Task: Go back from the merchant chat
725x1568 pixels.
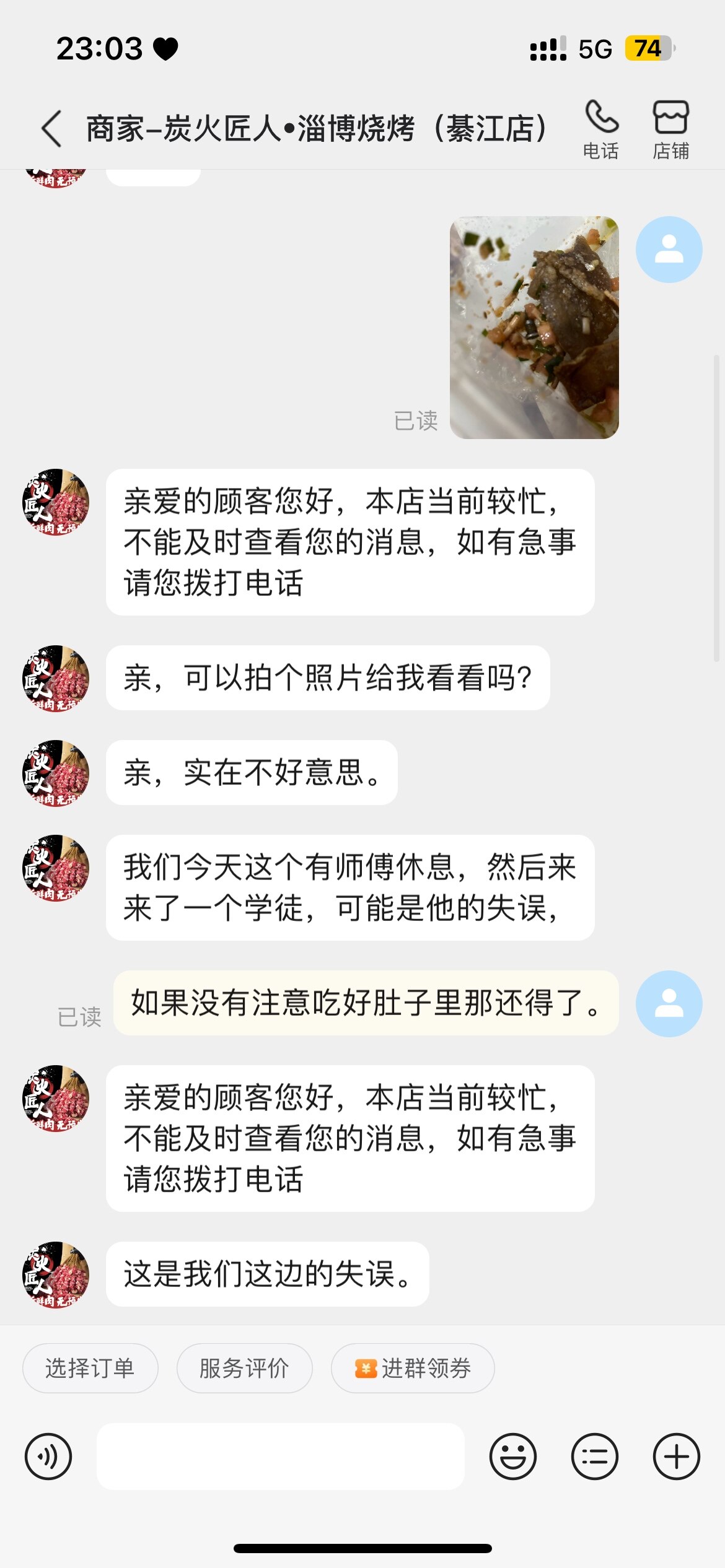Action: pyautogui.click(x=52, y=129)
